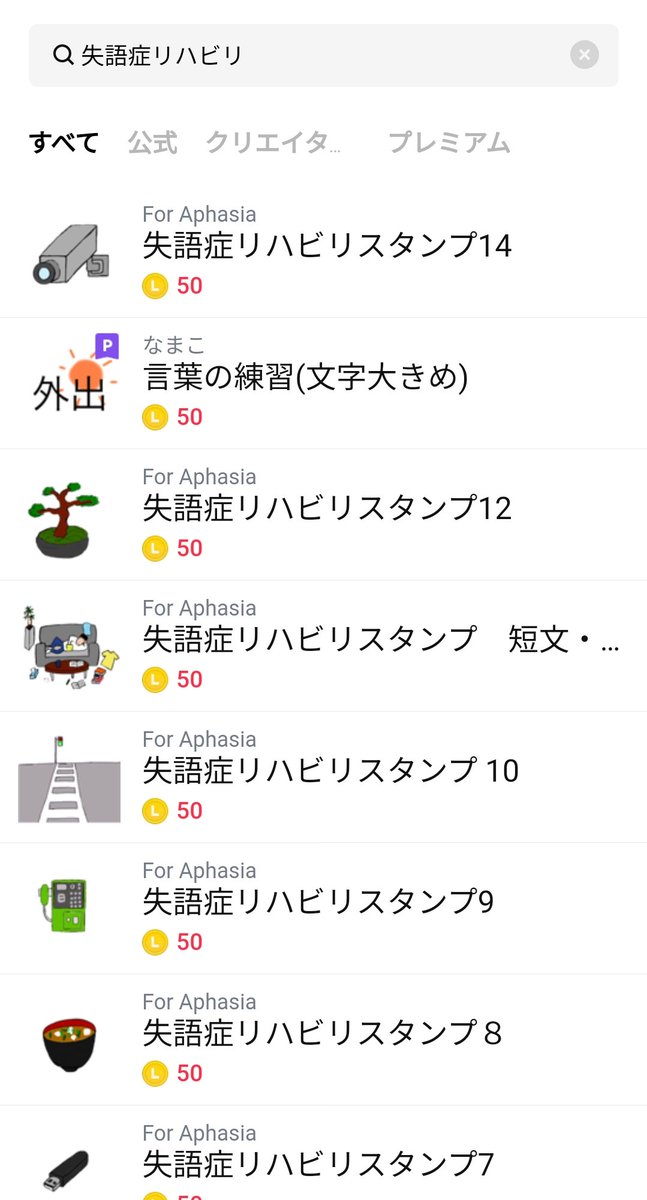Switch to the プレミアム tab
Viewport: 647px width, 1200px height.
pos(449,143)
